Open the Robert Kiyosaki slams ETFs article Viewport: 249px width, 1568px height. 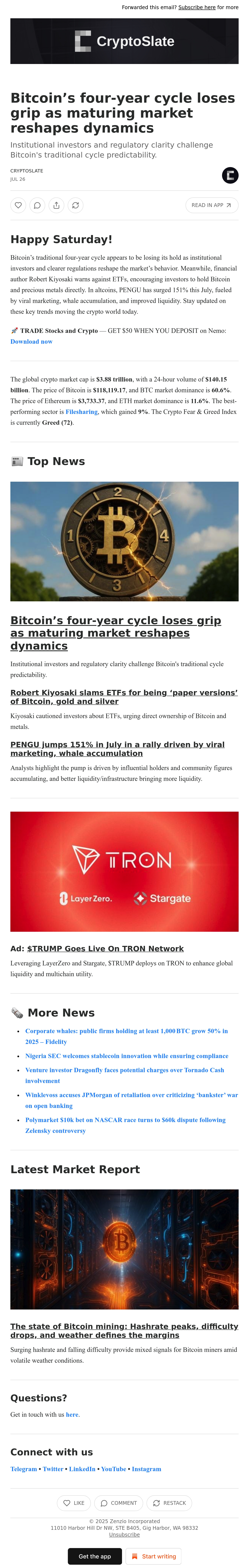click(x=124, y=697)
